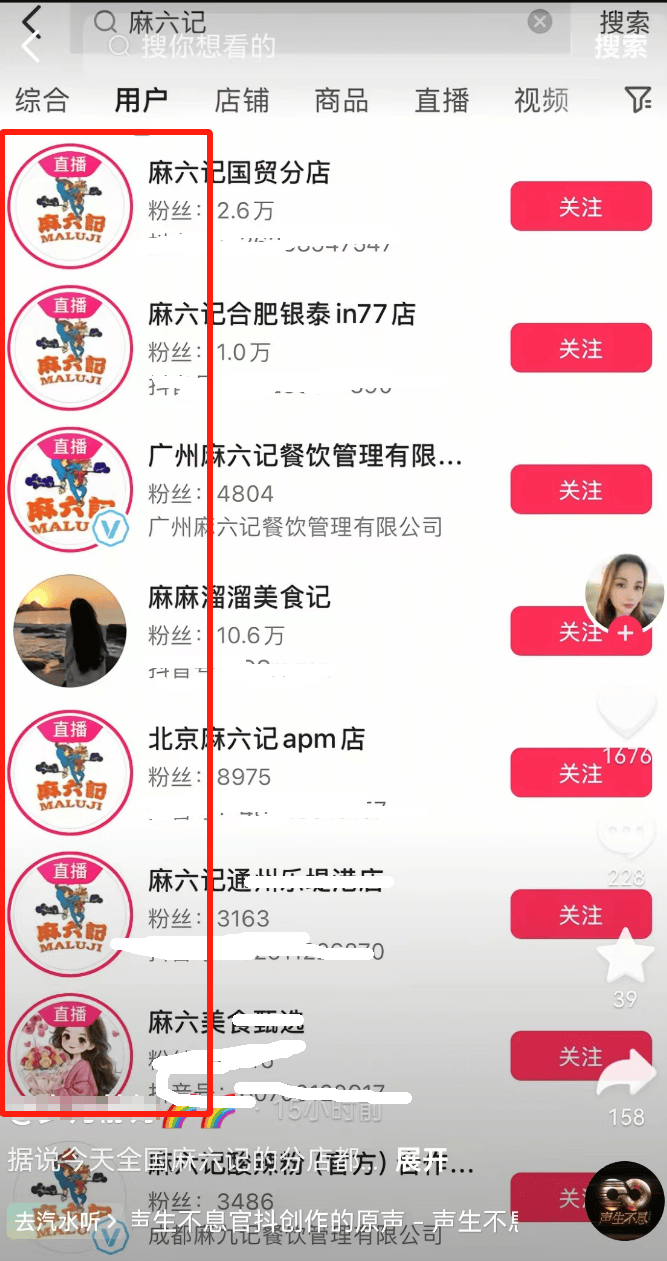This screenshot has width=667, height=1261.
Task: Switch to the 商品 tab
Action: point(341,100)
